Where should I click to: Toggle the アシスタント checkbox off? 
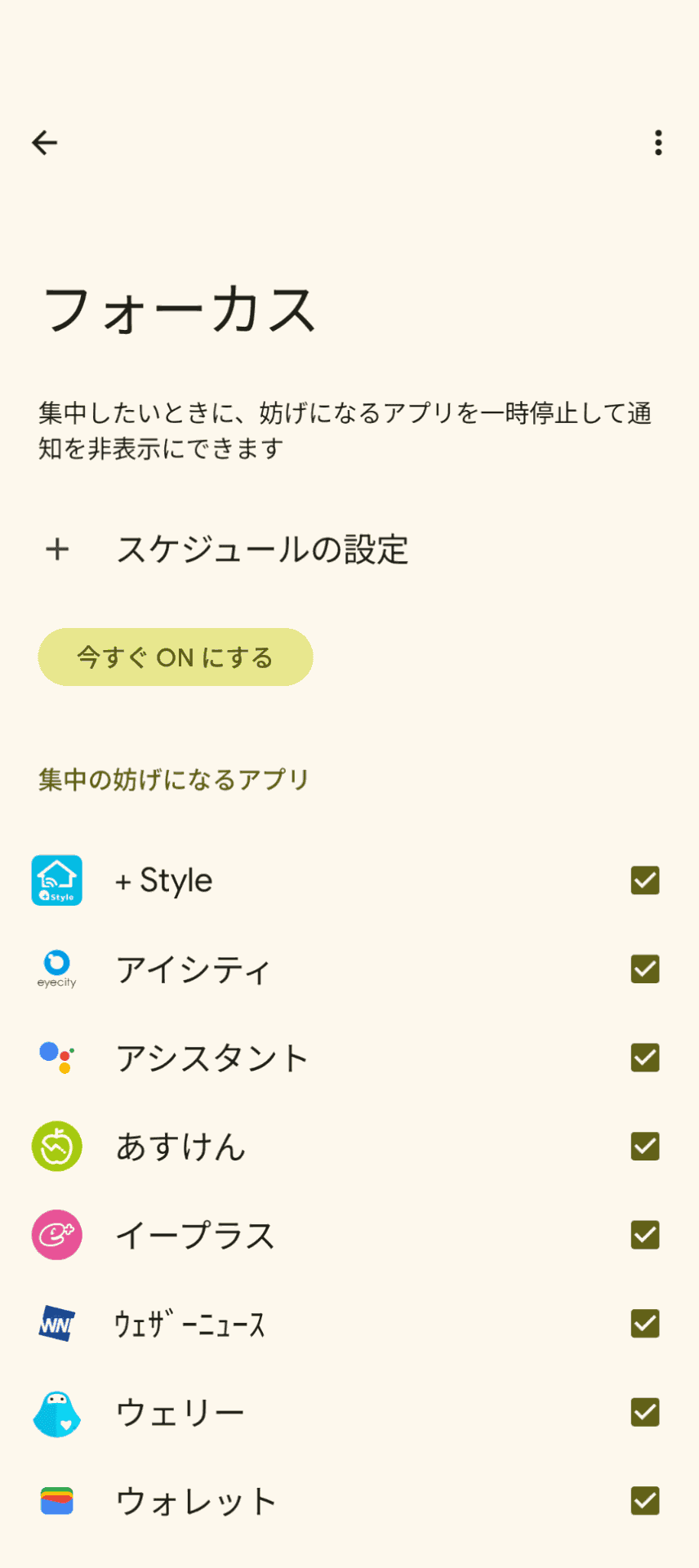(644, 1058)
